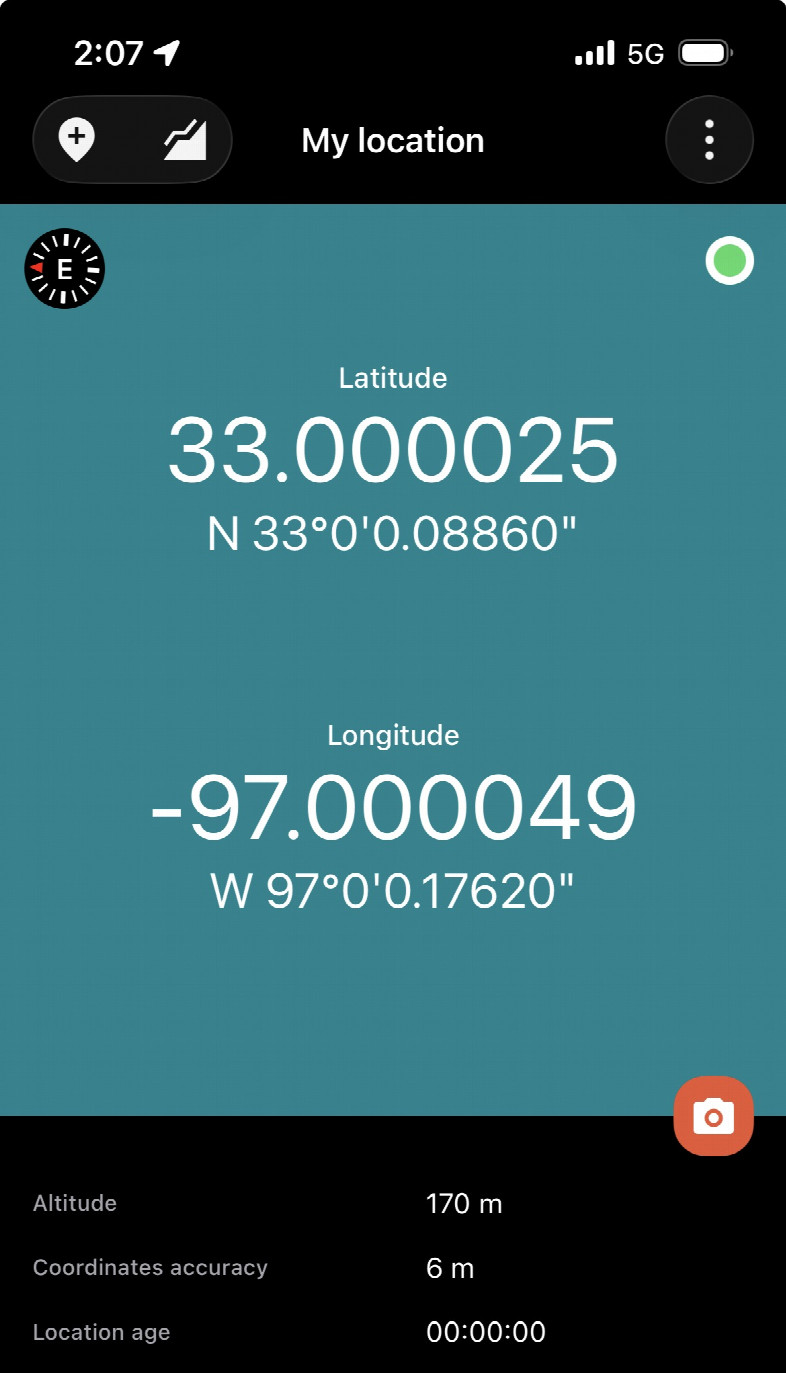Open the camera capture button
The height and width of the screenshot is (1373, 786).
click(713, 1115)
